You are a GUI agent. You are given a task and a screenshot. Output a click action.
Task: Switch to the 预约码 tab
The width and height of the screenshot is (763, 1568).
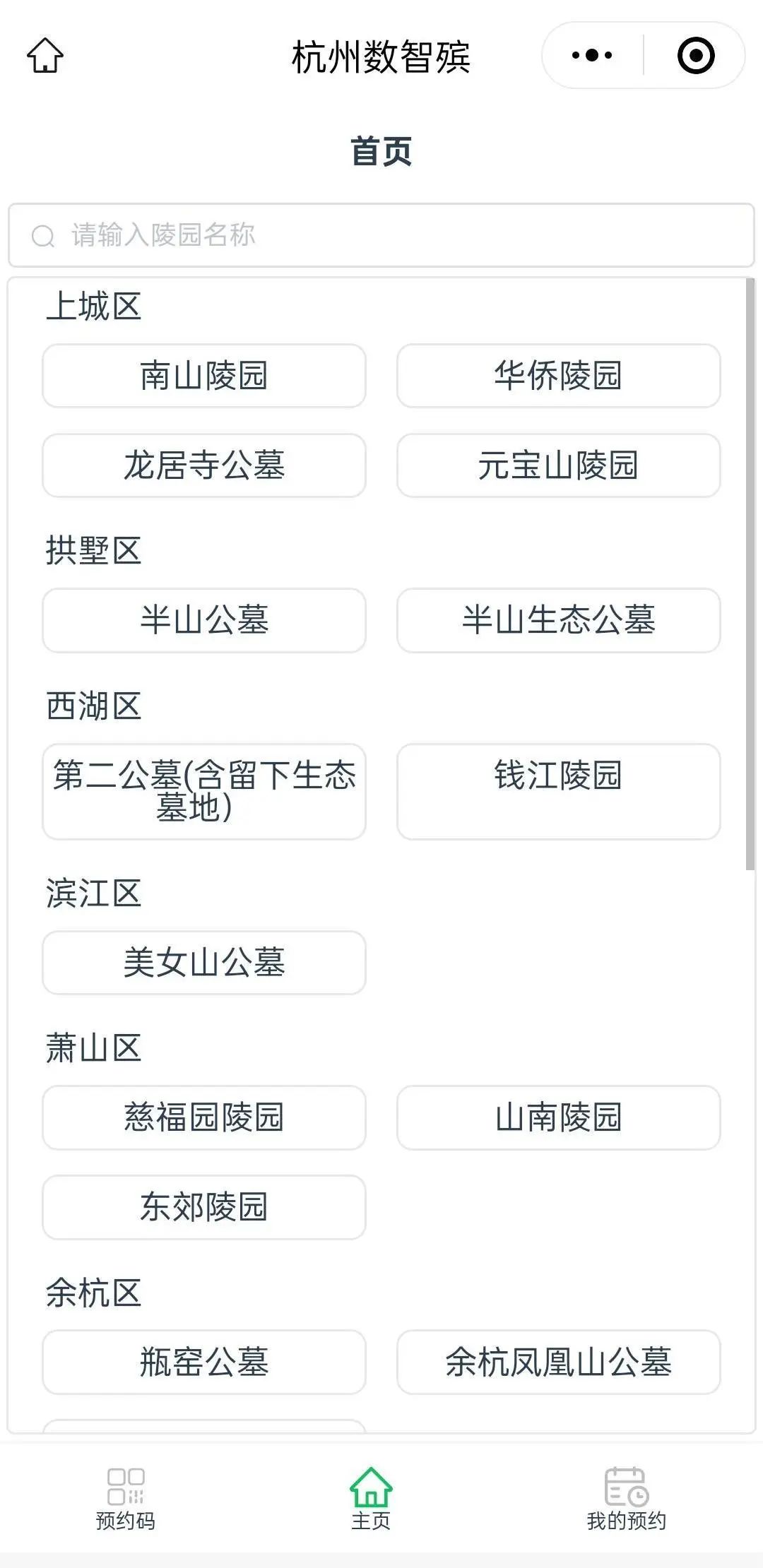pos(126,1499)
